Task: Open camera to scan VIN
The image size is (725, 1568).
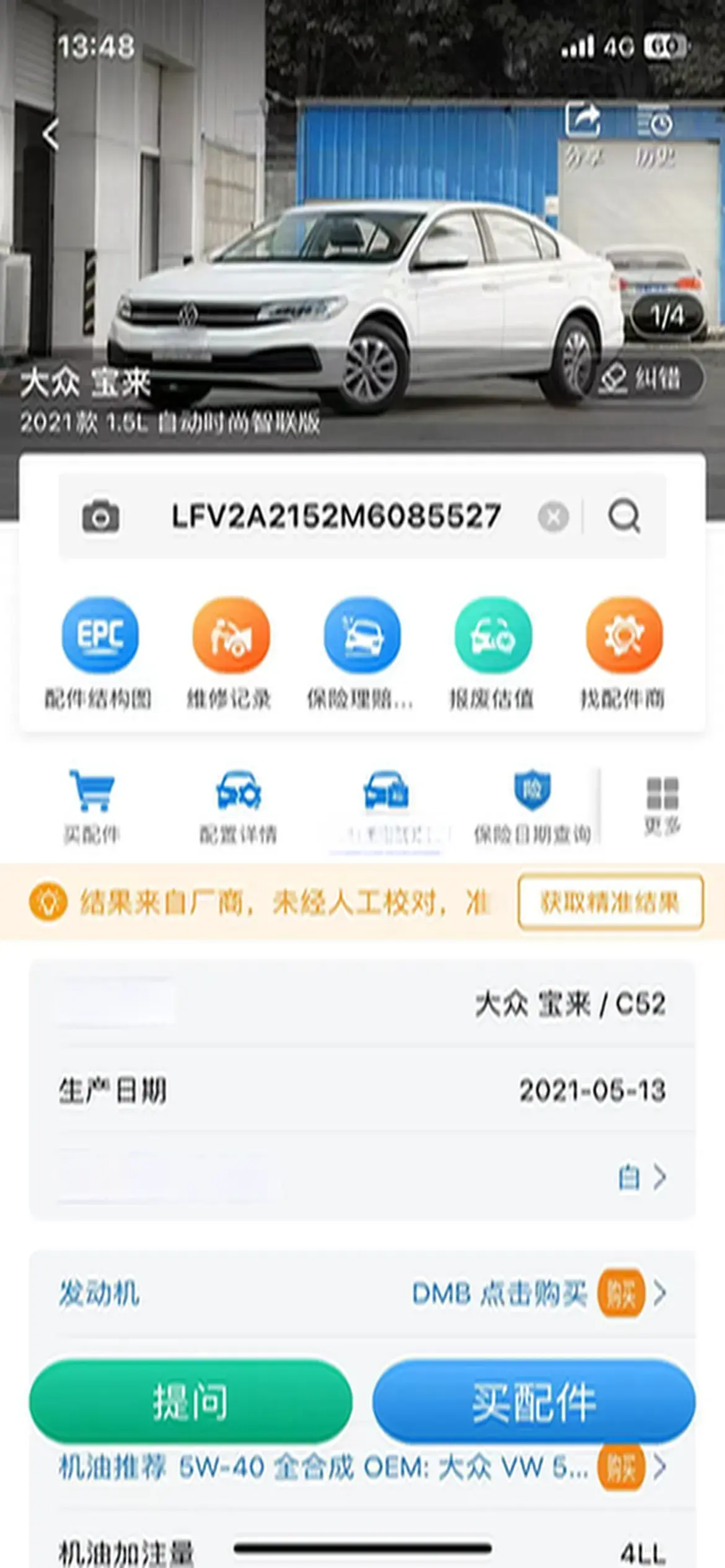Action: pos(101,516)
